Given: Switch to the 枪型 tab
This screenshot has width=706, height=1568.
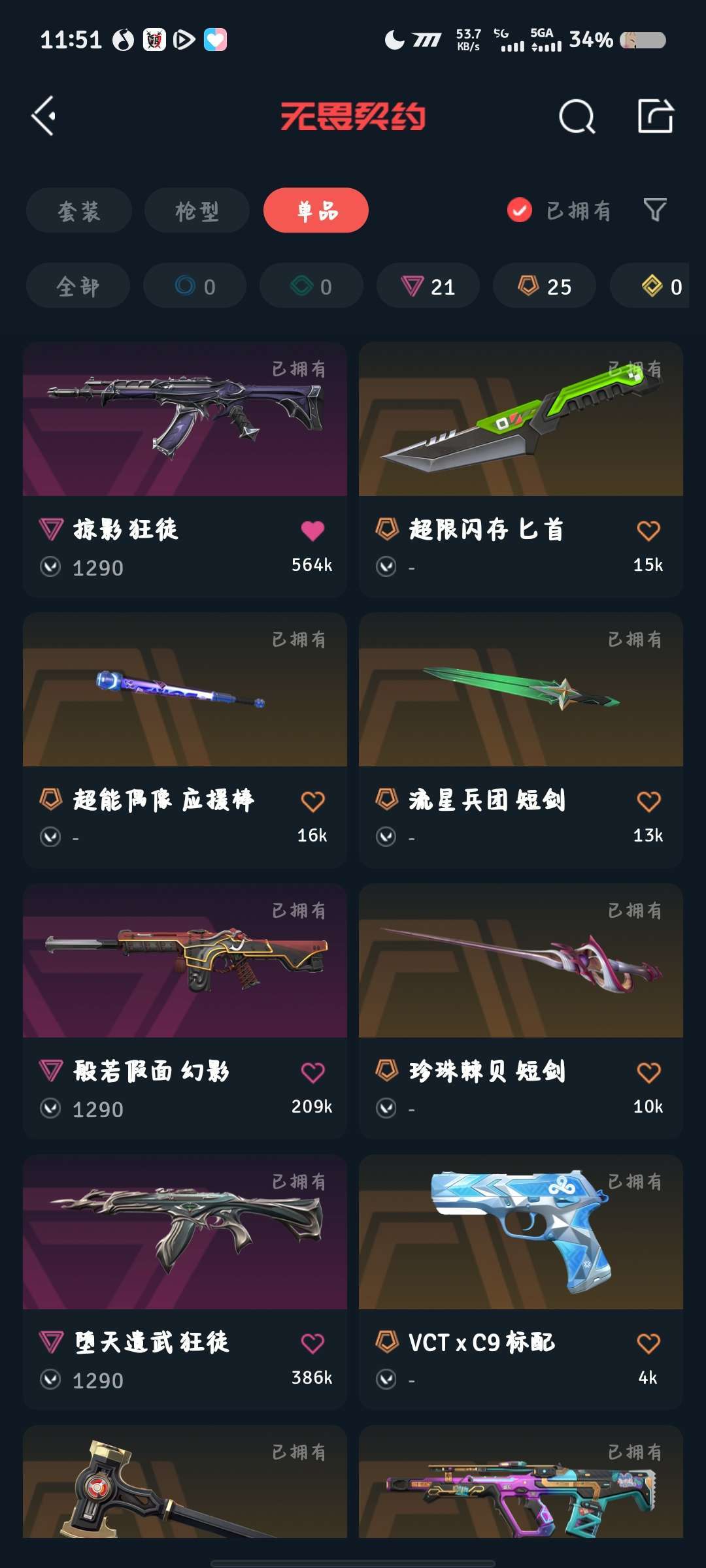Looking at the screenshot, I should tap(197, 210).
